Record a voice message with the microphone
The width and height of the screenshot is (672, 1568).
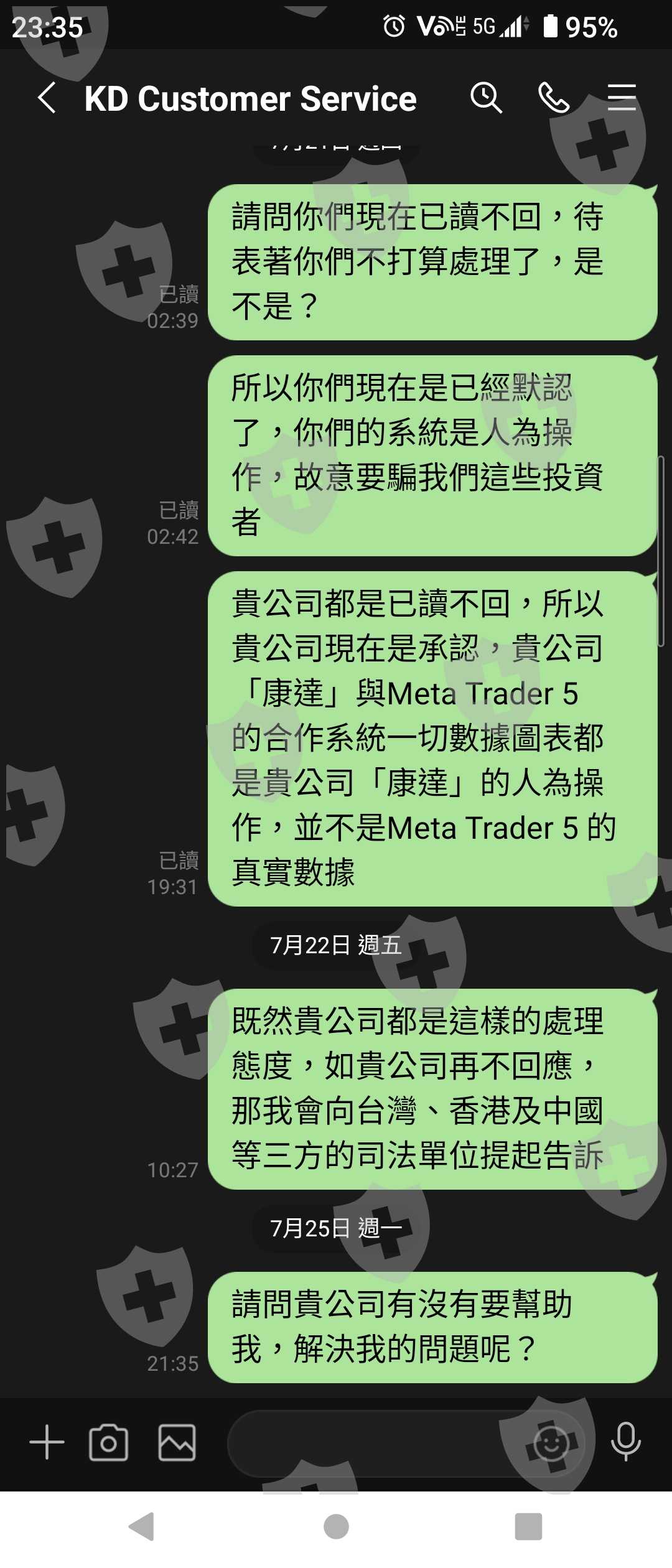(626, 1442)
